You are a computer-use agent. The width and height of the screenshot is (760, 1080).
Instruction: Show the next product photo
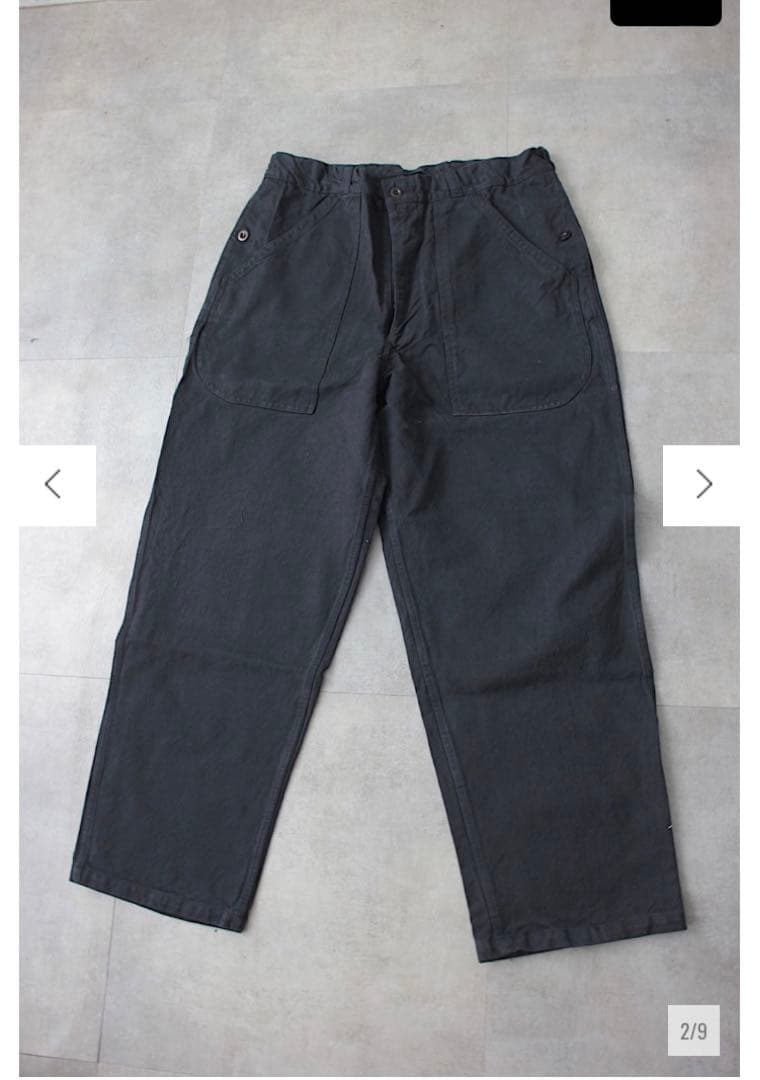(x=702, y=485)
